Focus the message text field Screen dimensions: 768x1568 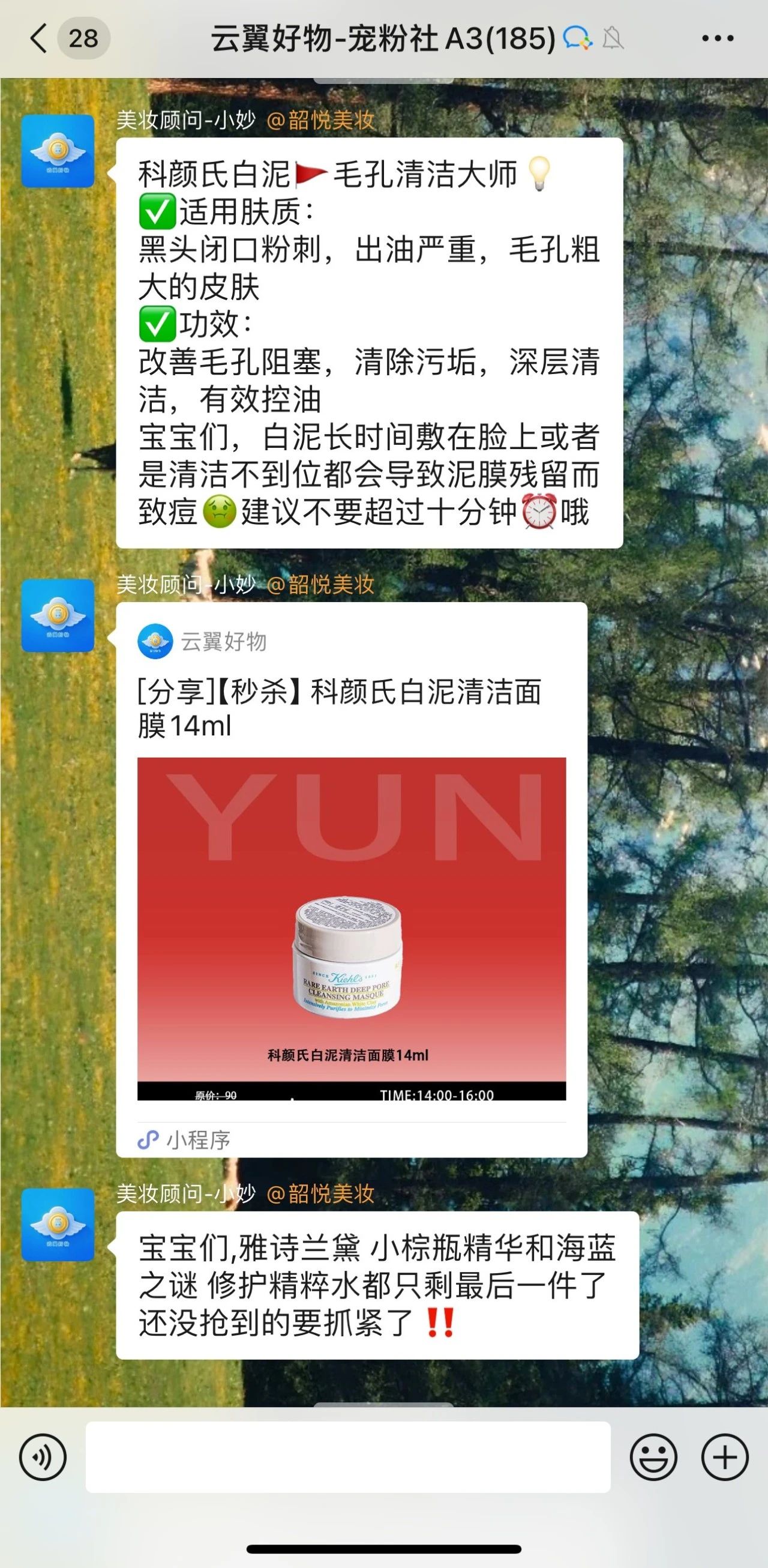coord(347,1457)
